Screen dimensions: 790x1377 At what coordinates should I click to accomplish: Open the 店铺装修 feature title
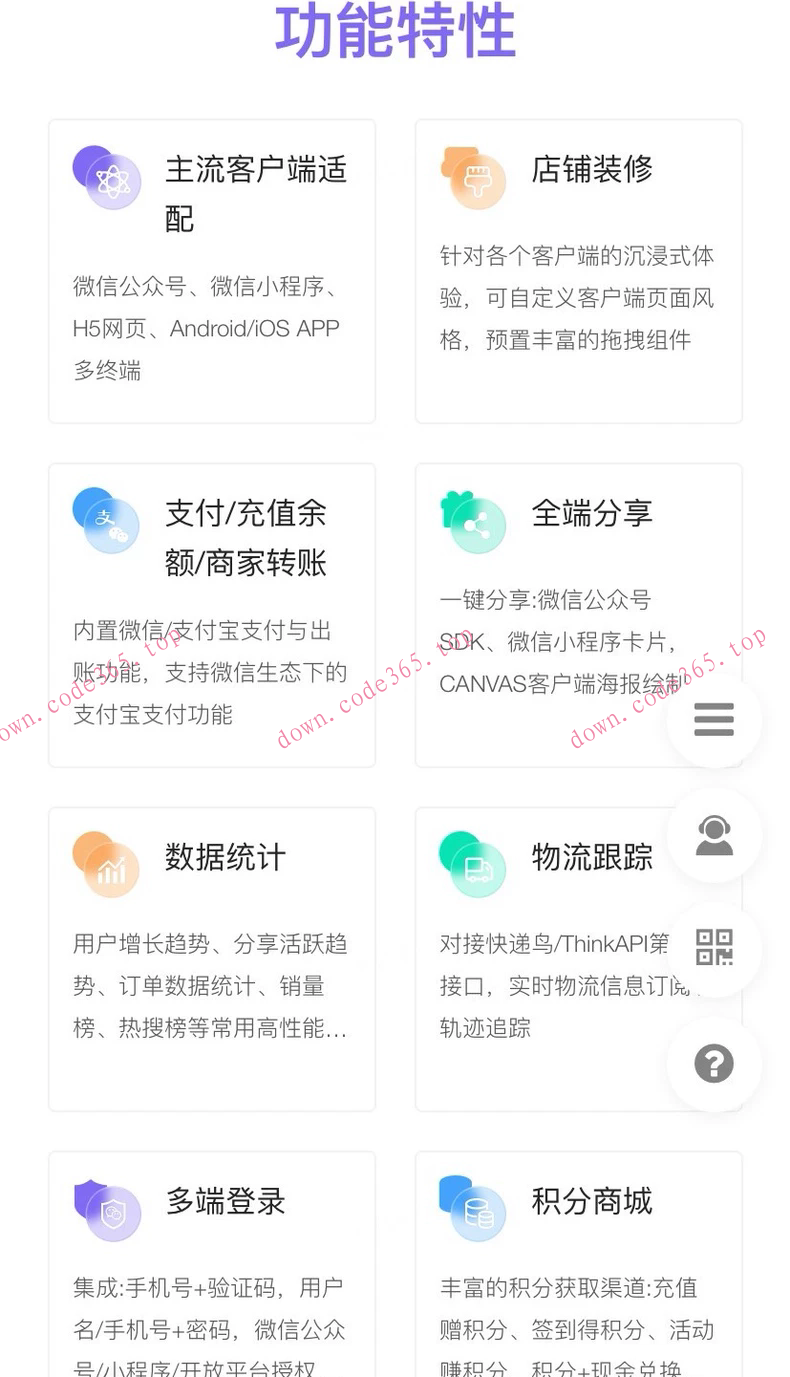(x=592, y=170)
